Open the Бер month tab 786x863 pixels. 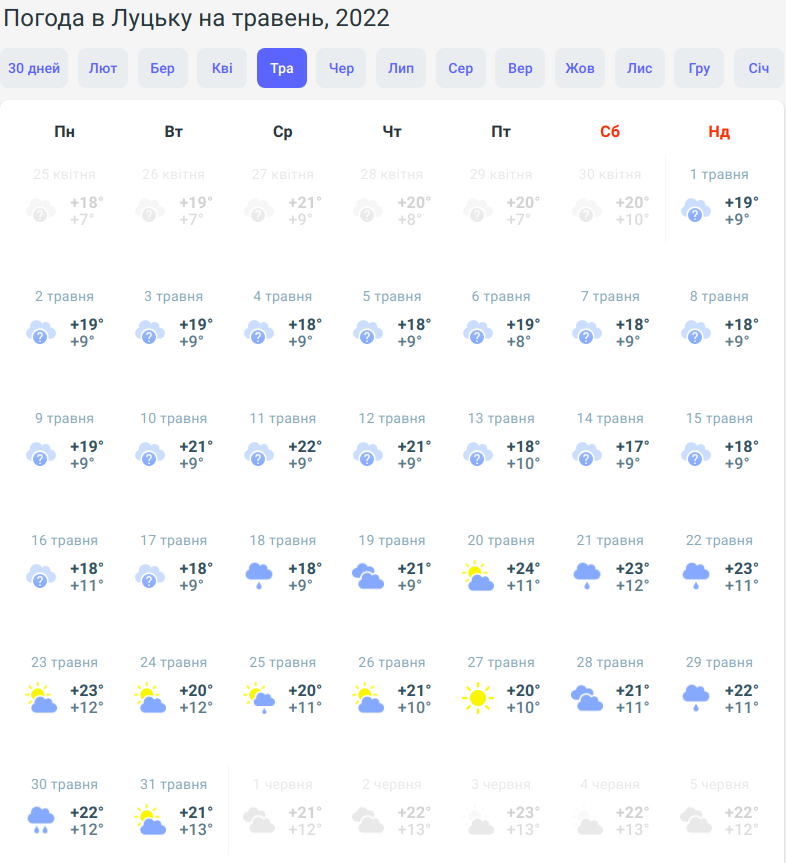tap(162, 68)
